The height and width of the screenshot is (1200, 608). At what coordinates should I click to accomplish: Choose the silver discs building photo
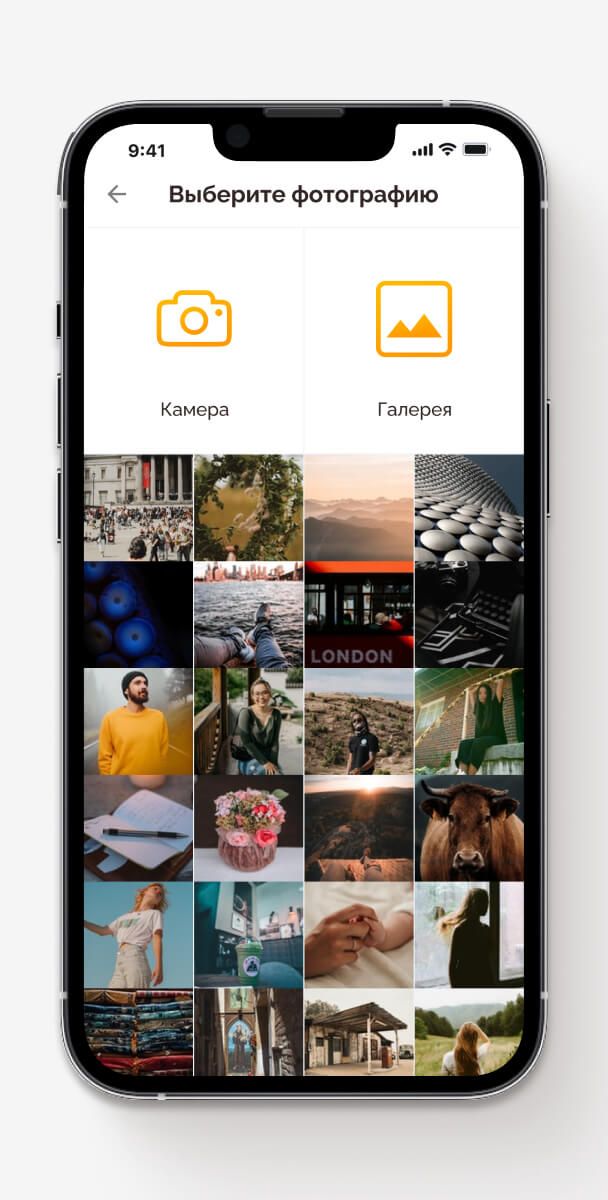pos(469,507)
